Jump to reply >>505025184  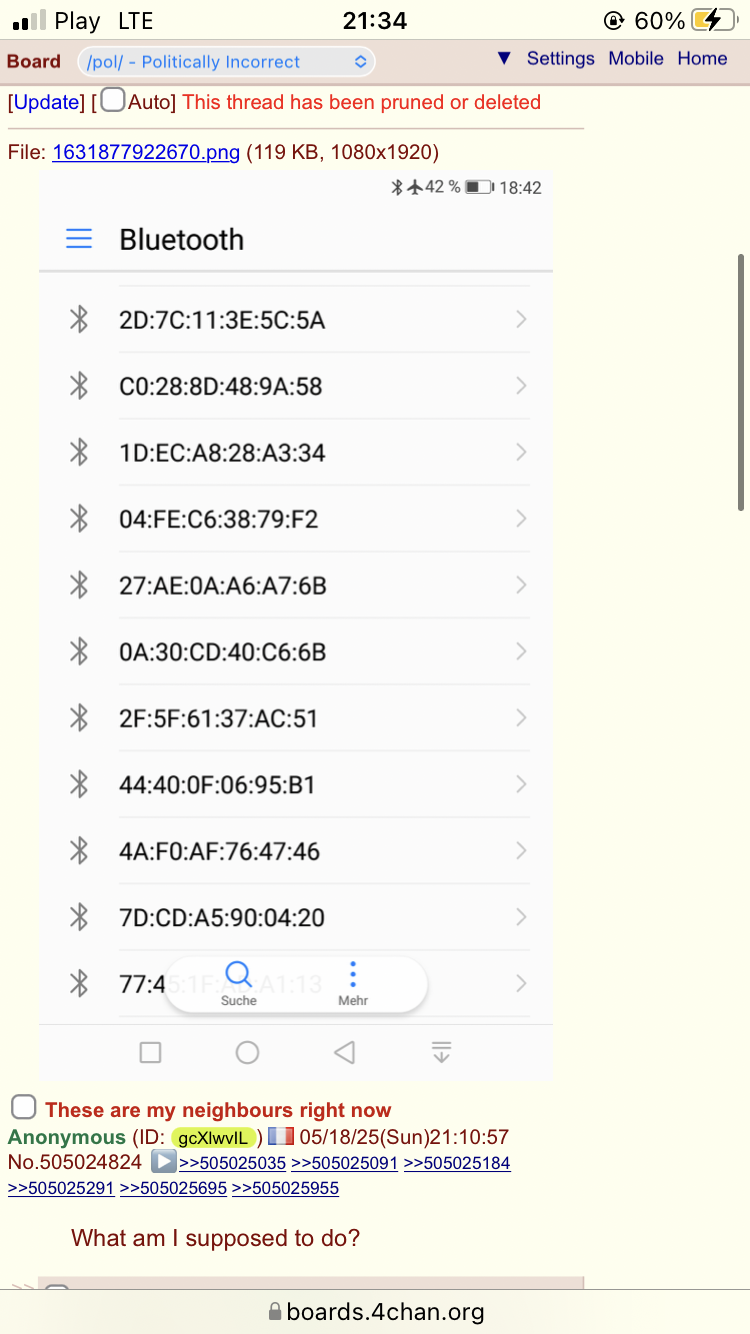click(457, 1163)
